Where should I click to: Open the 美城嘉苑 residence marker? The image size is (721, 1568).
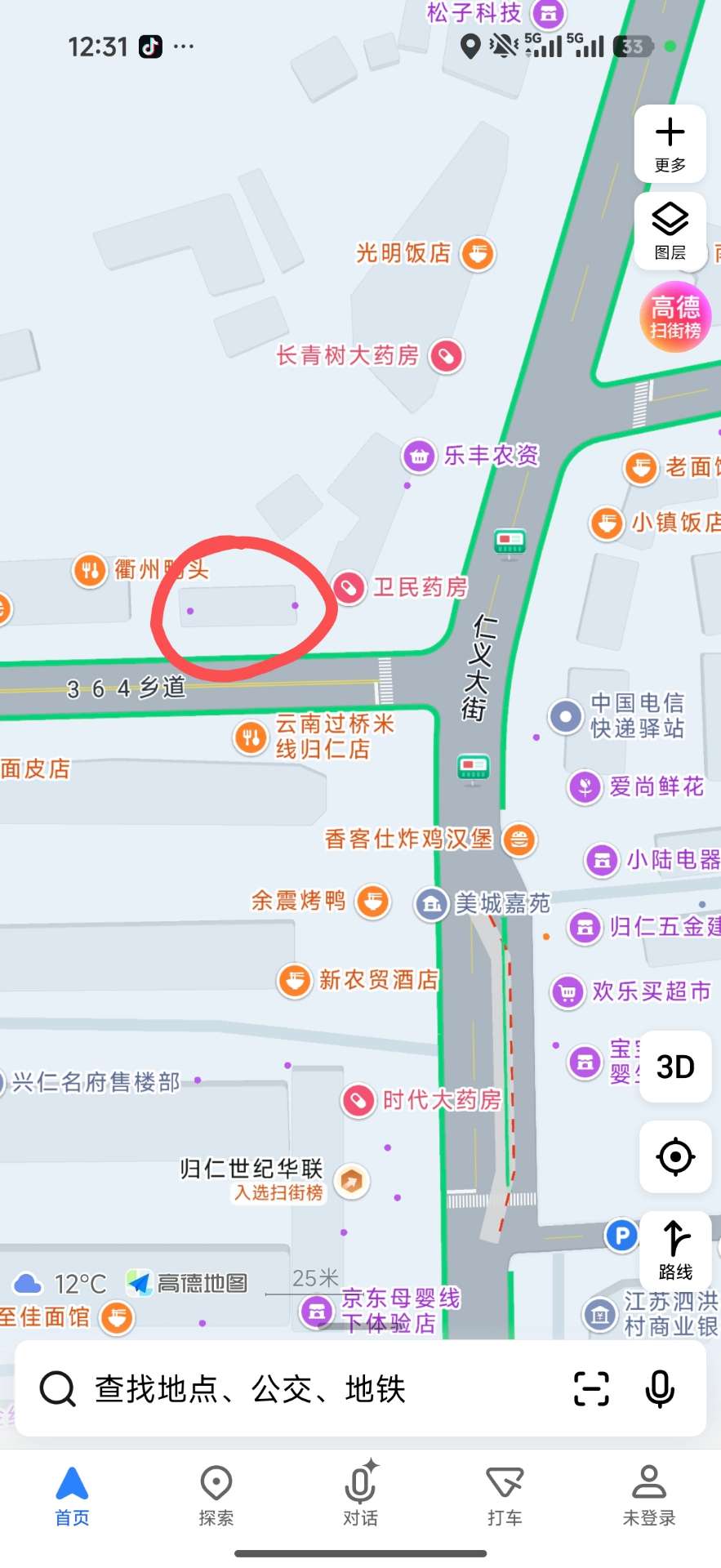click(x=432, y=903)
